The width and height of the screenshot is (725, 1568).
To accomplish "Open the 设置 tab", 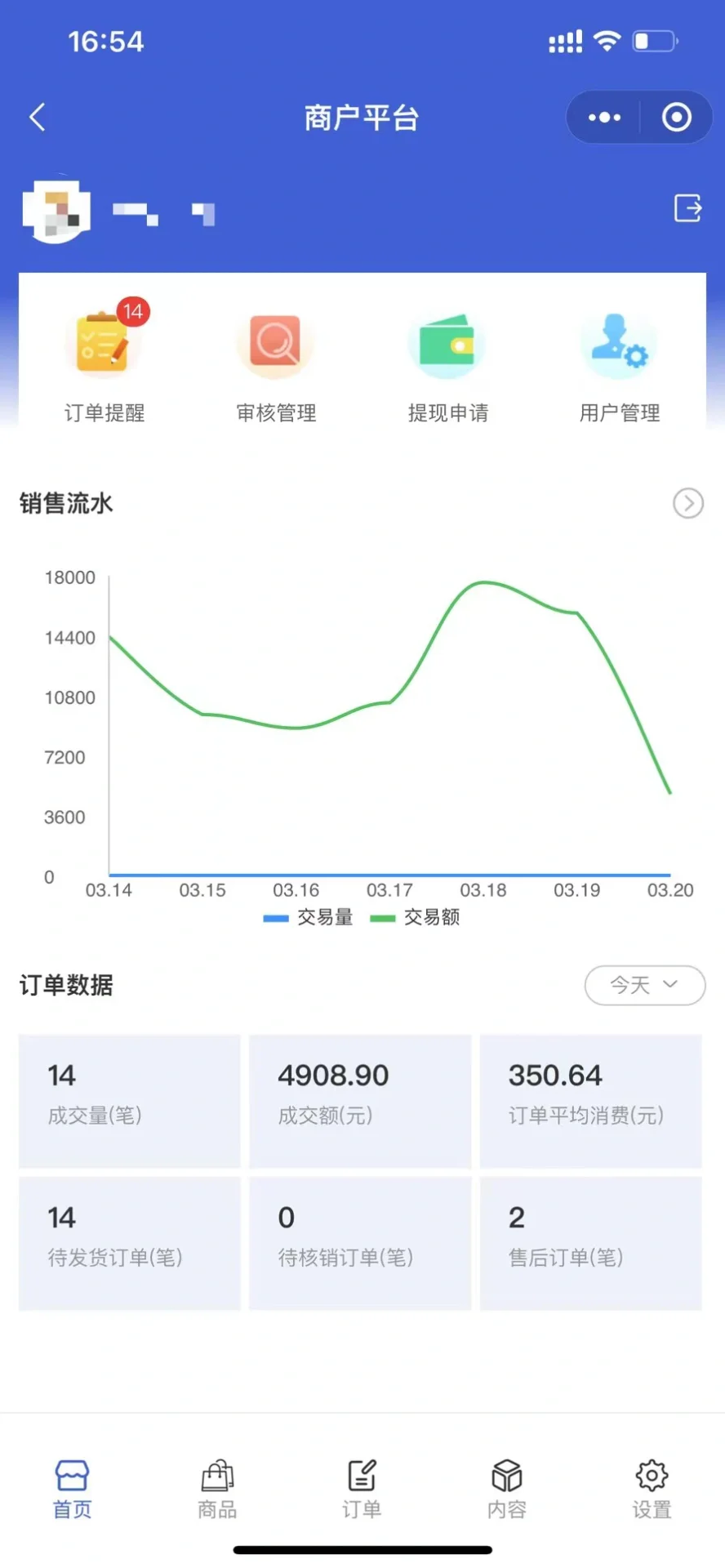I will [x=652, y=1490].
